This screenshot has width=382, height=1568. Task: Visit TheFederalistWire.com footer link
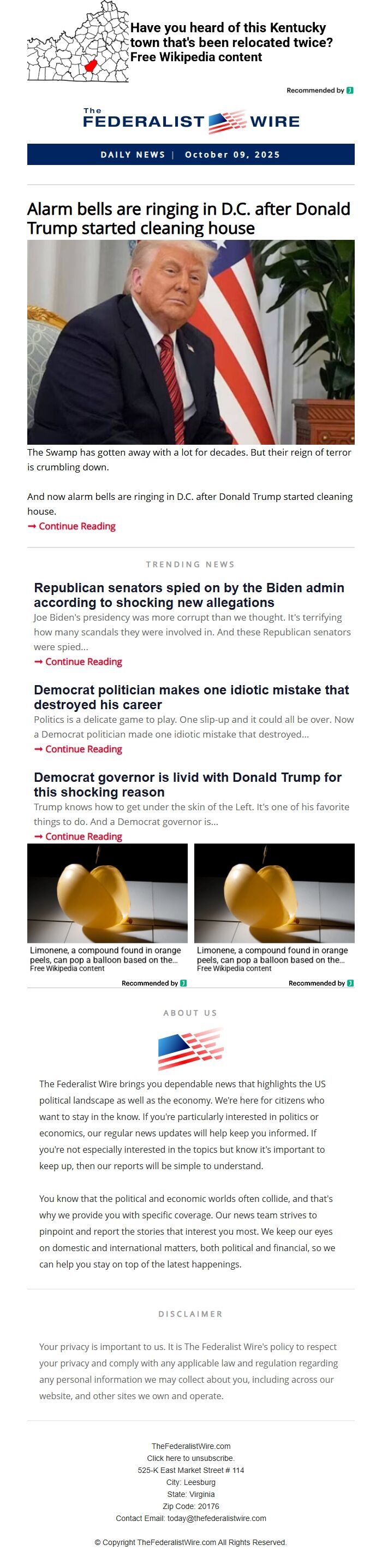tap(190, 1446)
